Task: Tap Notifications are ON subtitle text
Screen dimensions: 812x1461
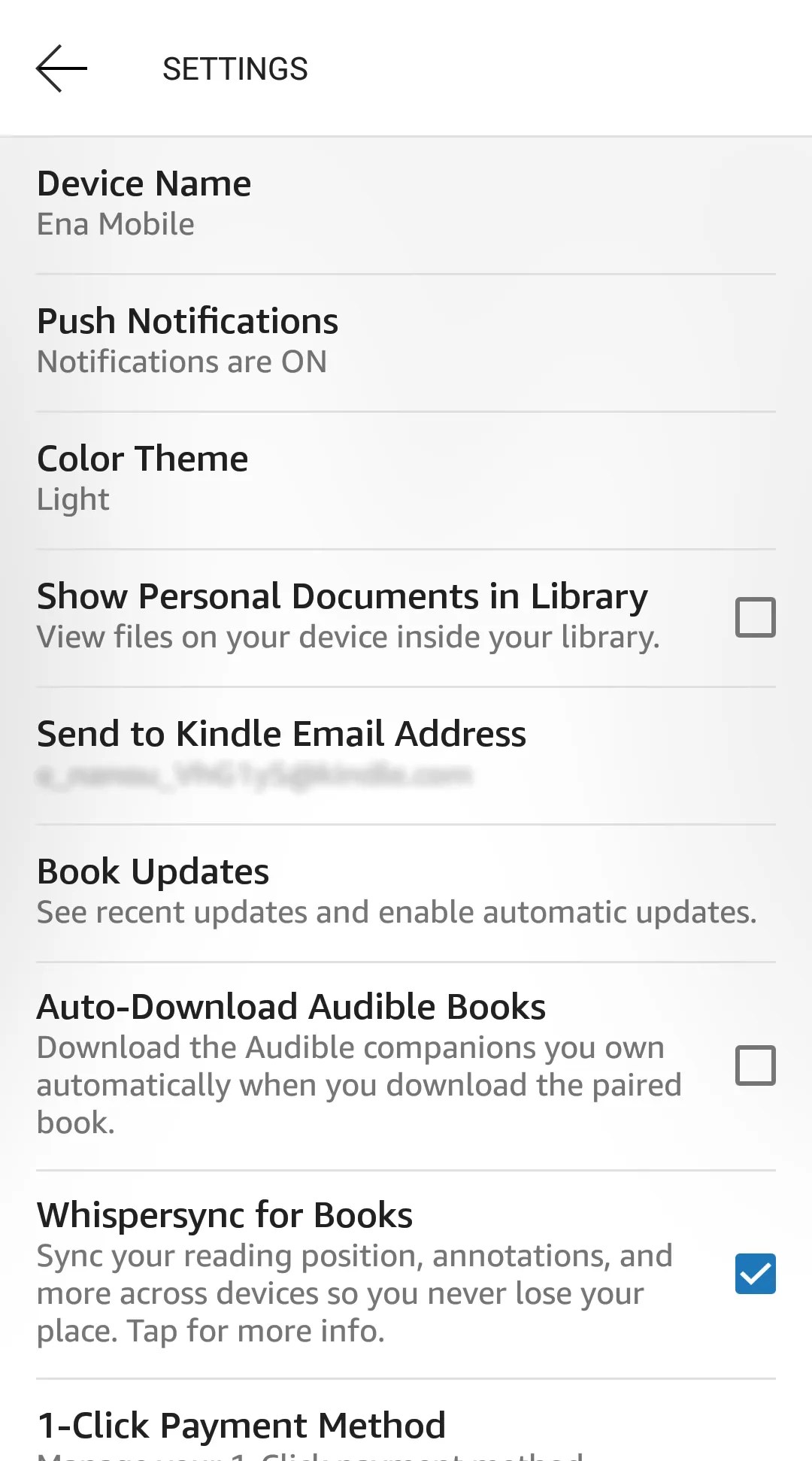Action: coord(181,362)
